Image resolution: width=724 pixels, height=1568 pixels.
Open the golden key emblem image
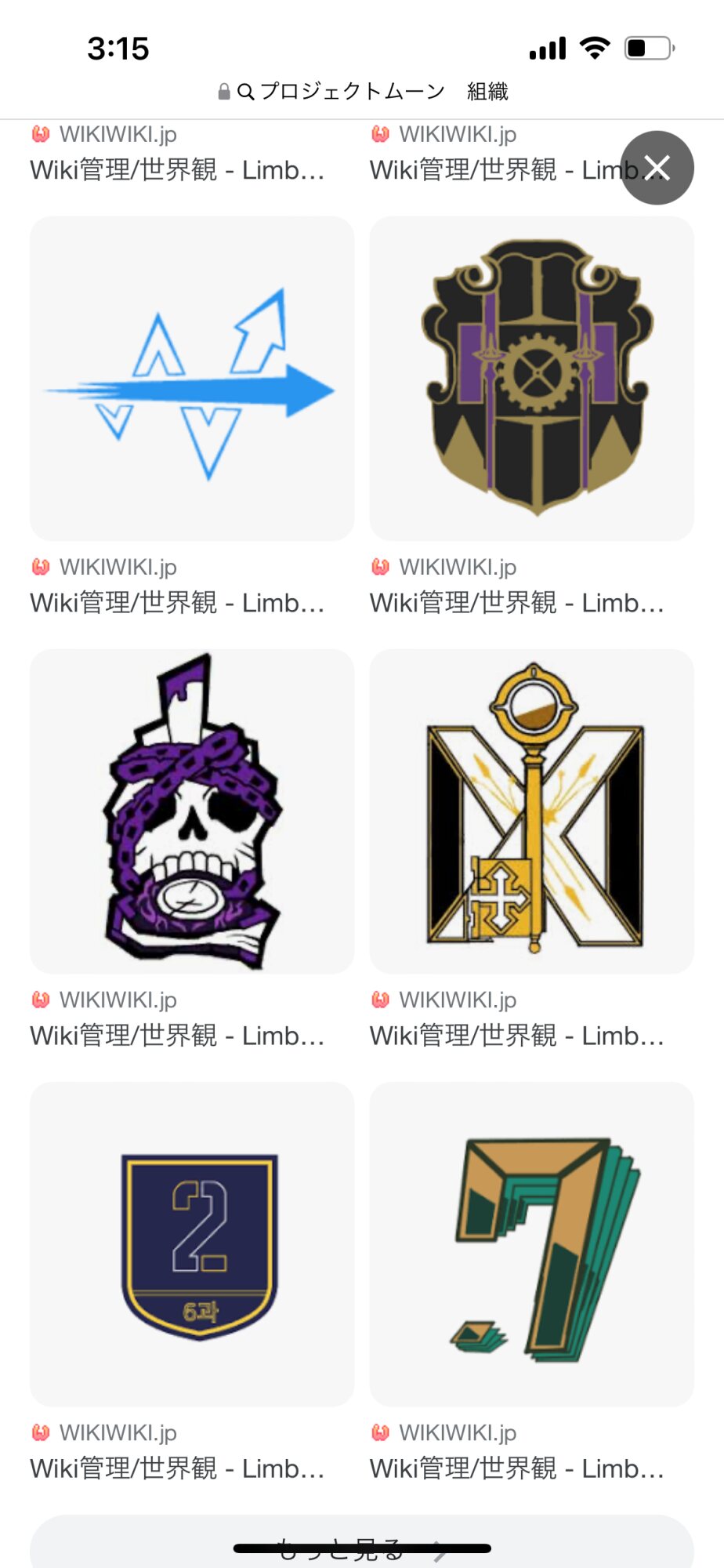click(531, 811)
